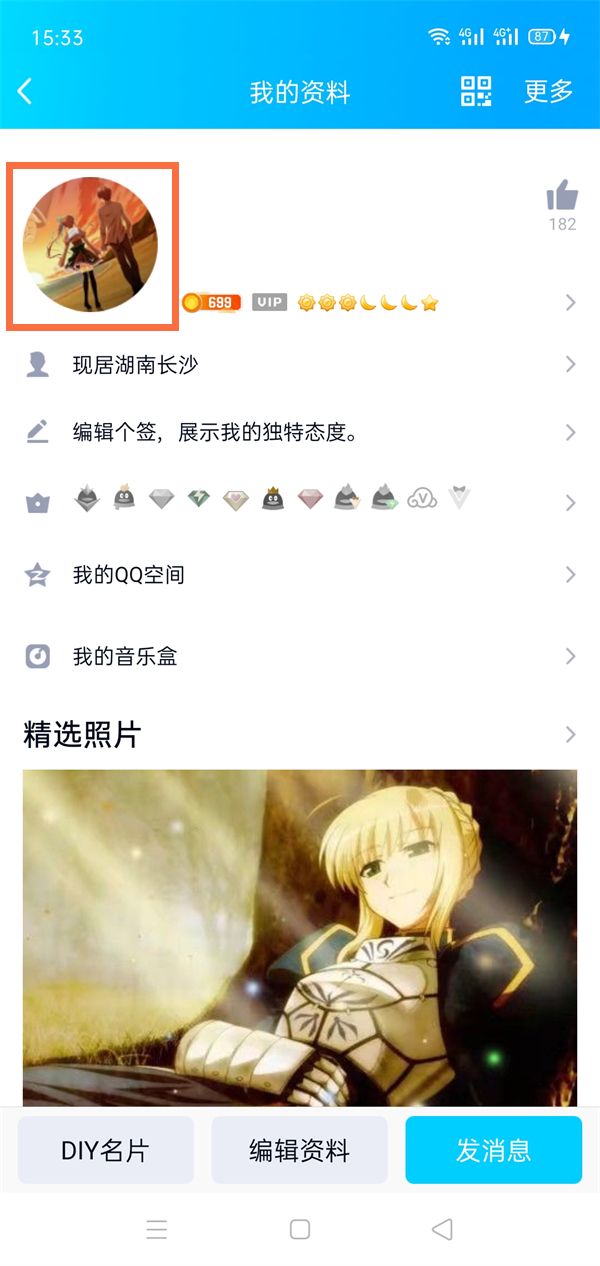Open the 更多 menu
This screenshot has height=1266, width=600.
click(x=548, y=92)
